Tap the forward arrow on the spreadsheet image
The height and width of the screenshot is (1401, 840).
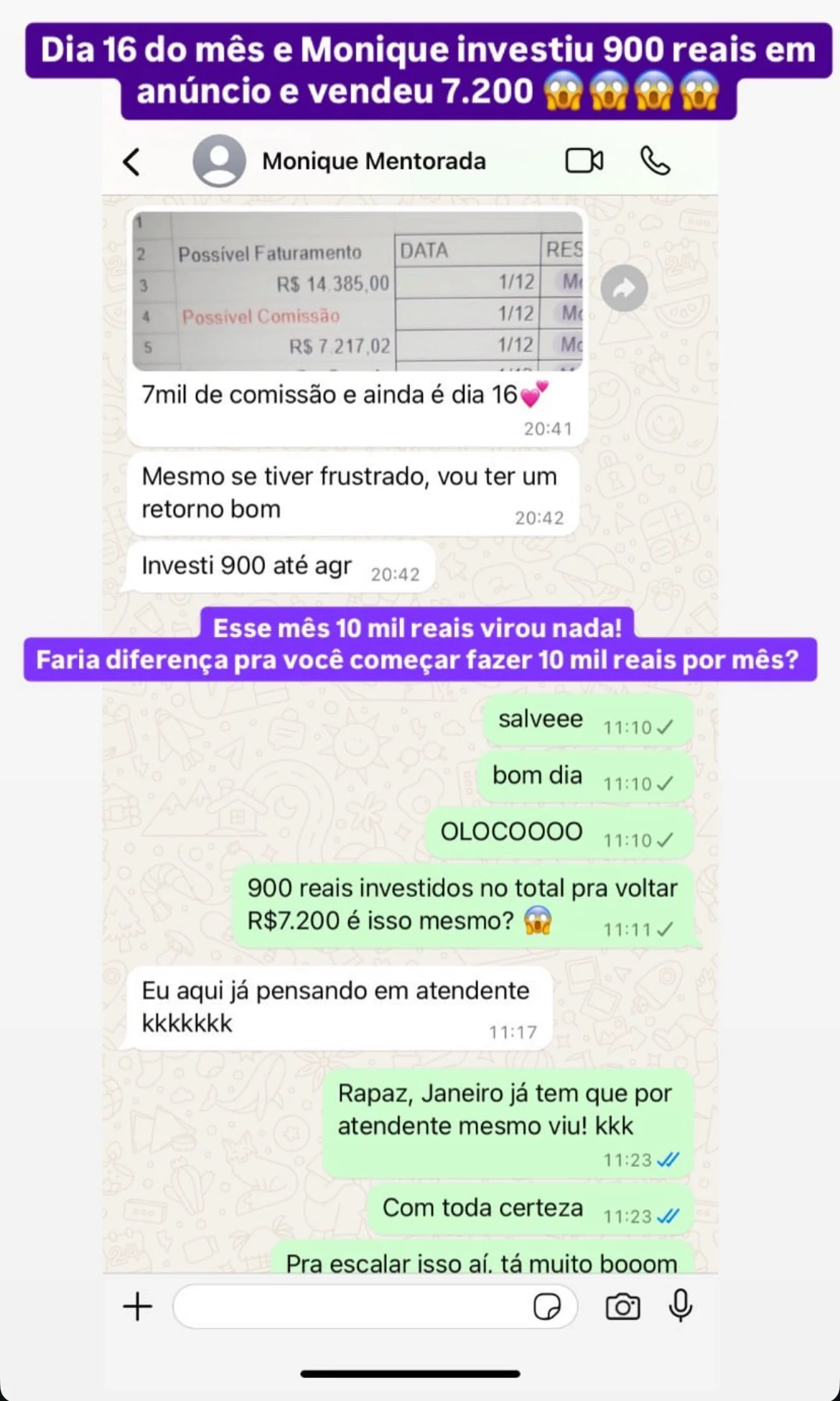pyautogui.click(x=624, y=287)
